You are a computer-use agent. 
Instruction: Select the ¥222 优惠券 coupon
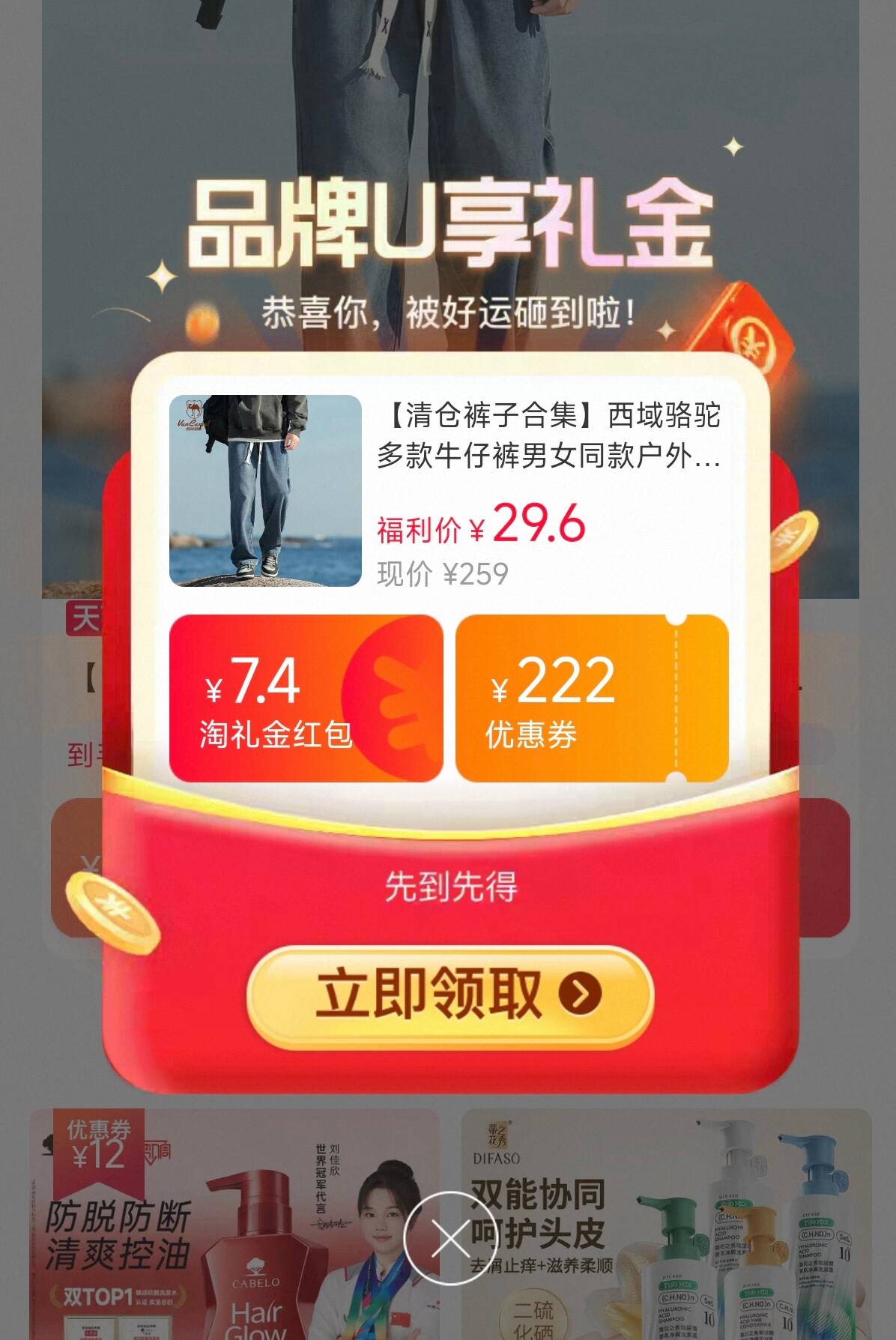pyautogui.click(x=592, y=698)
